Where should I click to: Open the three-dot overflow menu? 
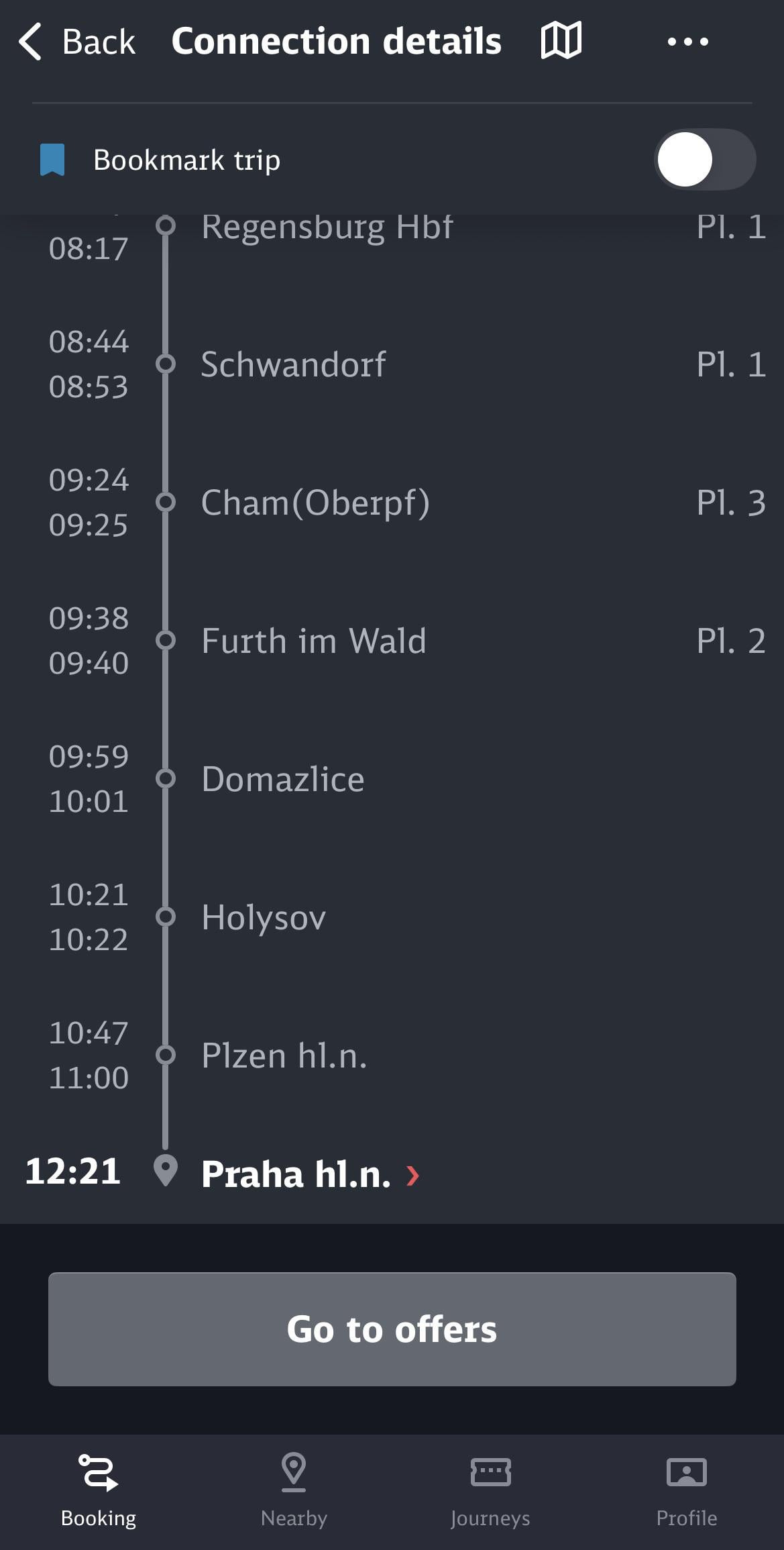[687, 42]
